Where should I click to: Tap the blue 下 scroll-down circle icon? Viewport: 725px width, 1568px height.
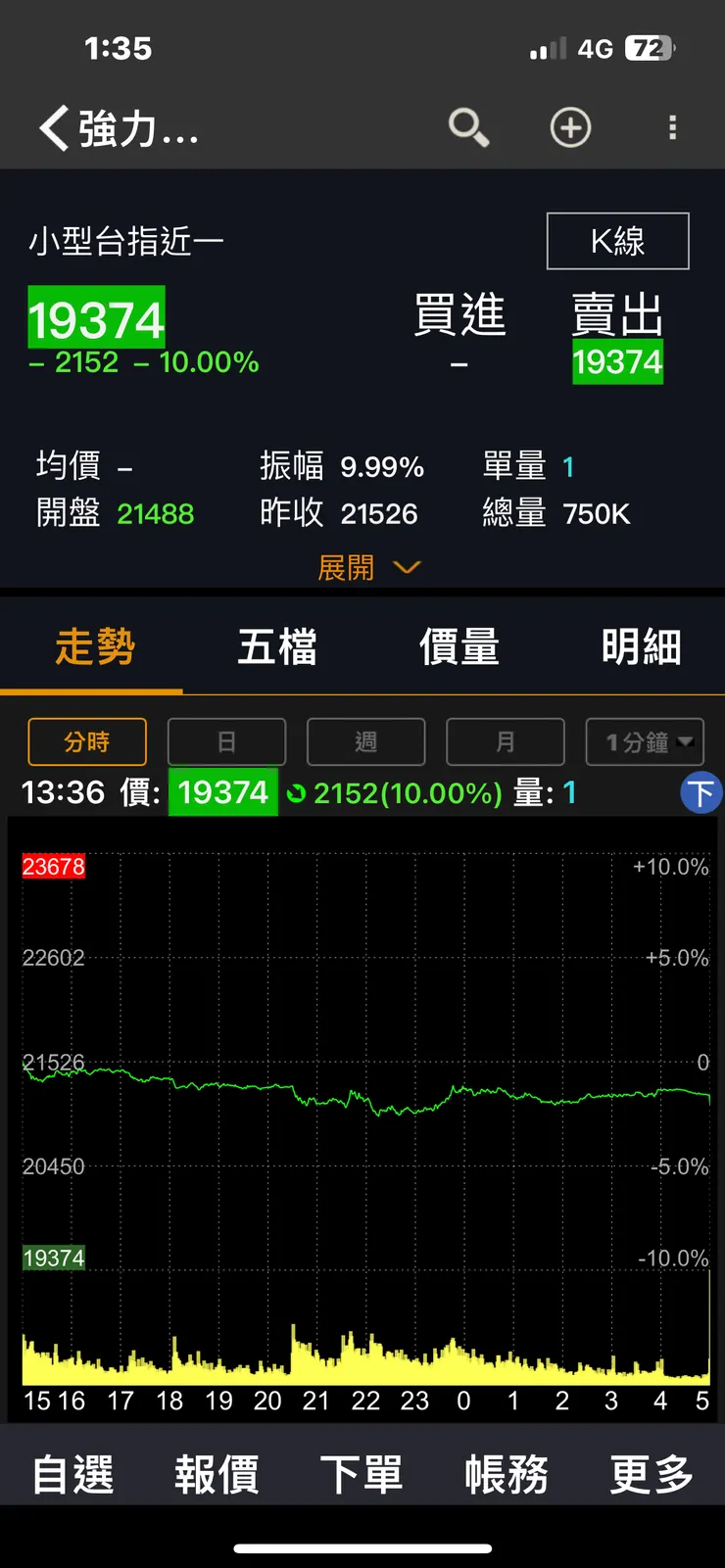(x=701, y=792)
